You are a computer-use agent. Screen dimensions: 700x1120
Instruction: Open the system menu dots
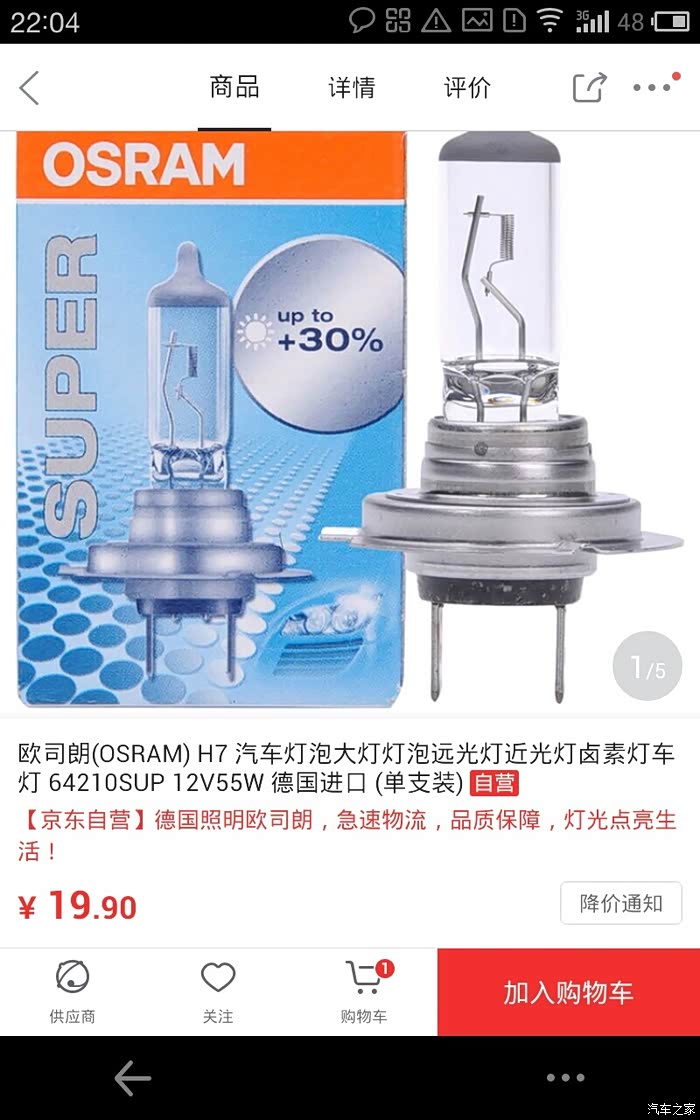565,1078
